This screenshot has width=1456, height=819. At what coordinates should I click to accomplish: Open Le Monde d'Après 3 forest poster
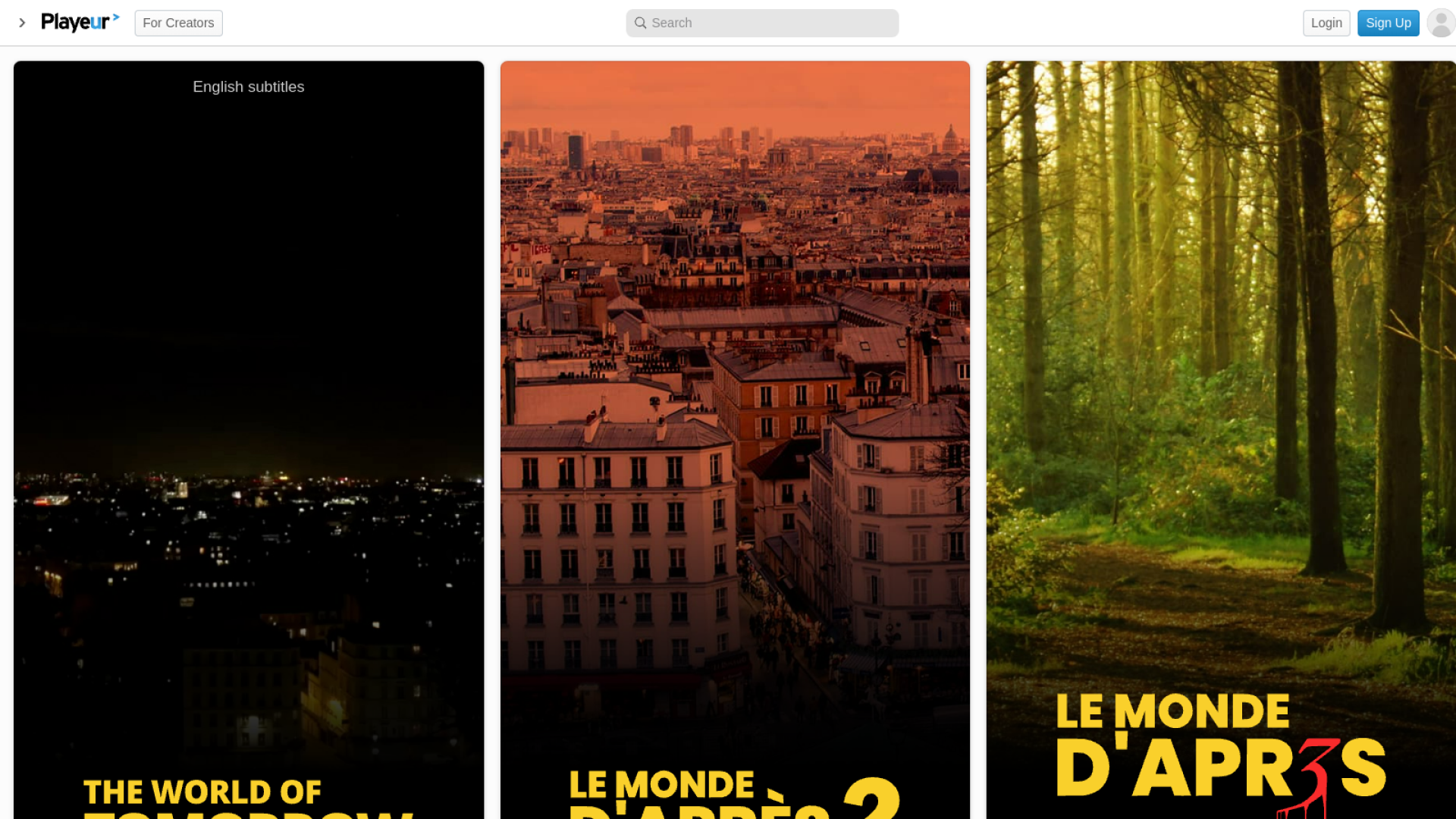[1221, 440]
